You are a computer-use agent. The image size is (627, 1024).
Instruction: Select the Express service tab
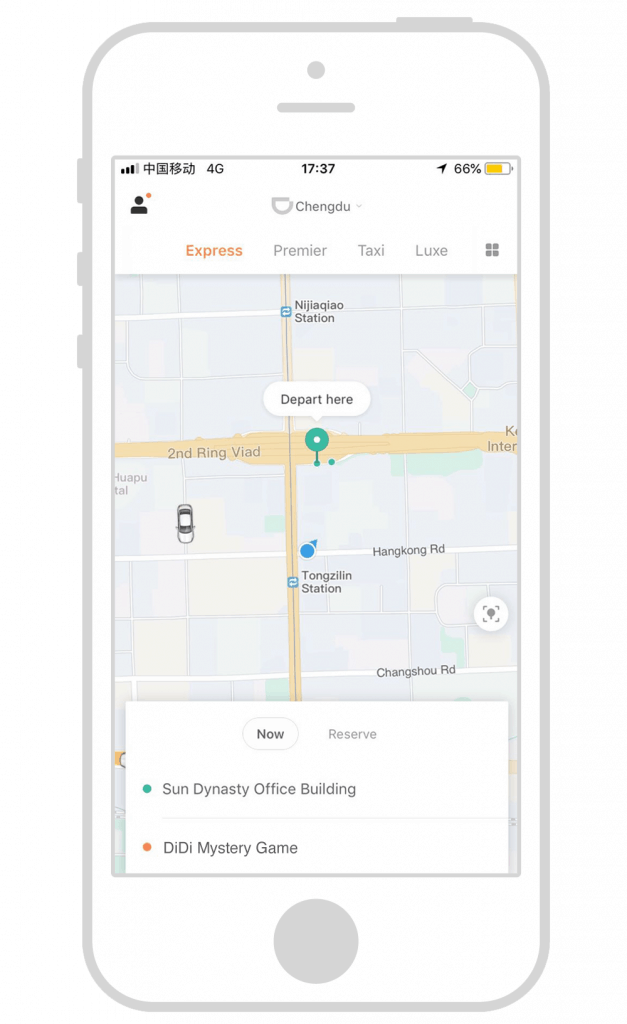point(214,251)
